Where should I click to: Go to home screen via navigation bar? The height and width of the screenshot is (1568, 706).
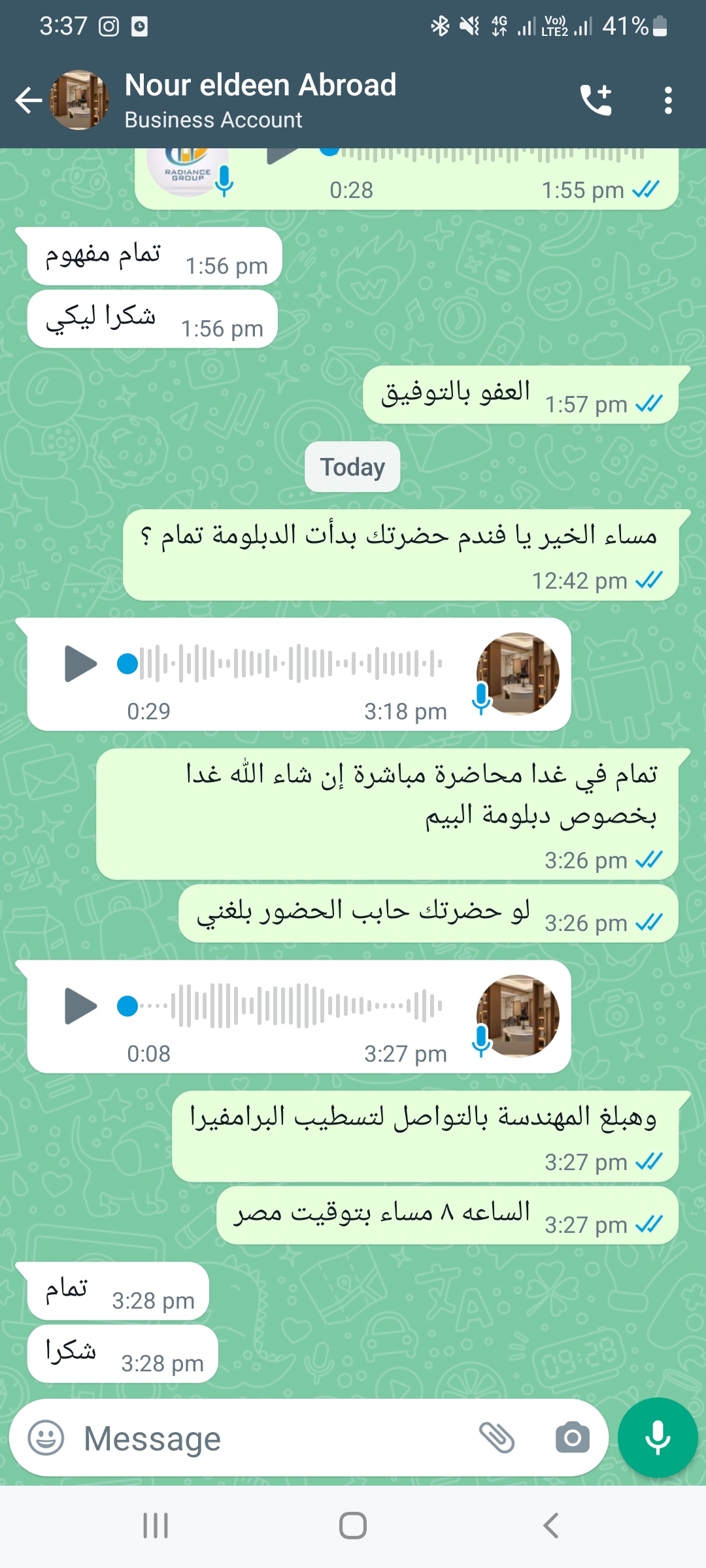click(353, 1526)
